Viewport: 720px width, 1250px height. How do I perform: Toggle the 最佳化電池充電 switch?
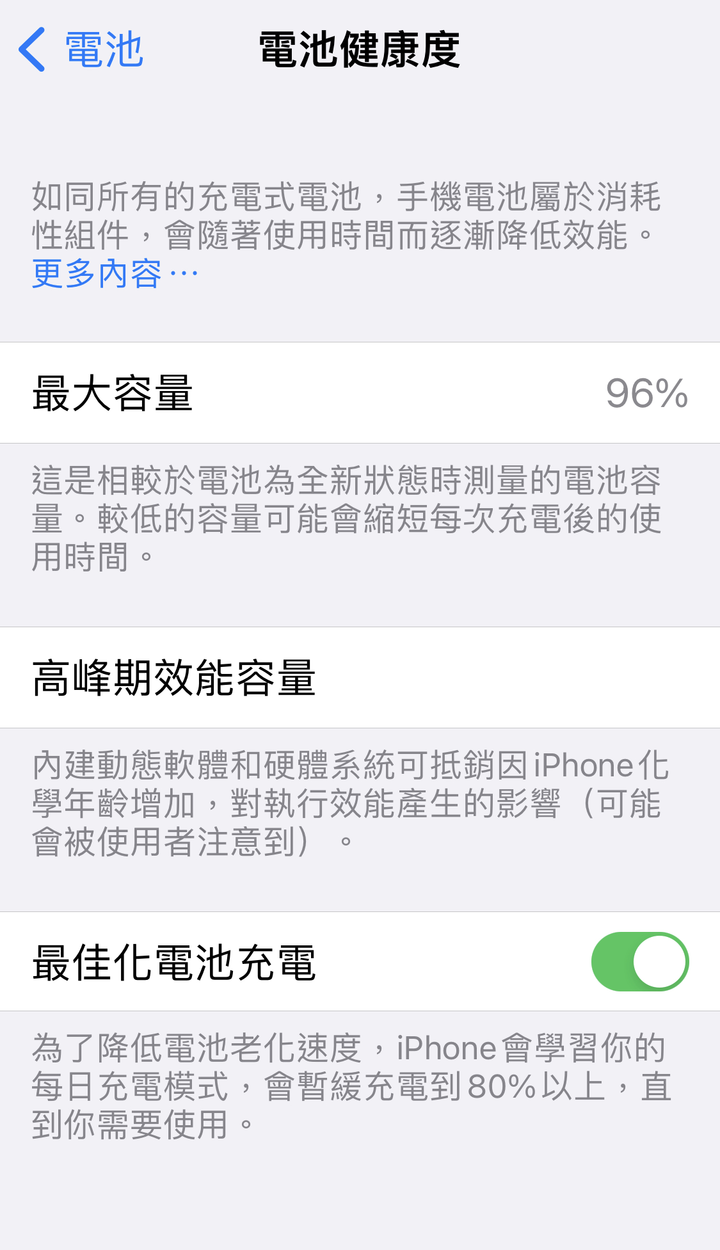[x=640, y=962]
